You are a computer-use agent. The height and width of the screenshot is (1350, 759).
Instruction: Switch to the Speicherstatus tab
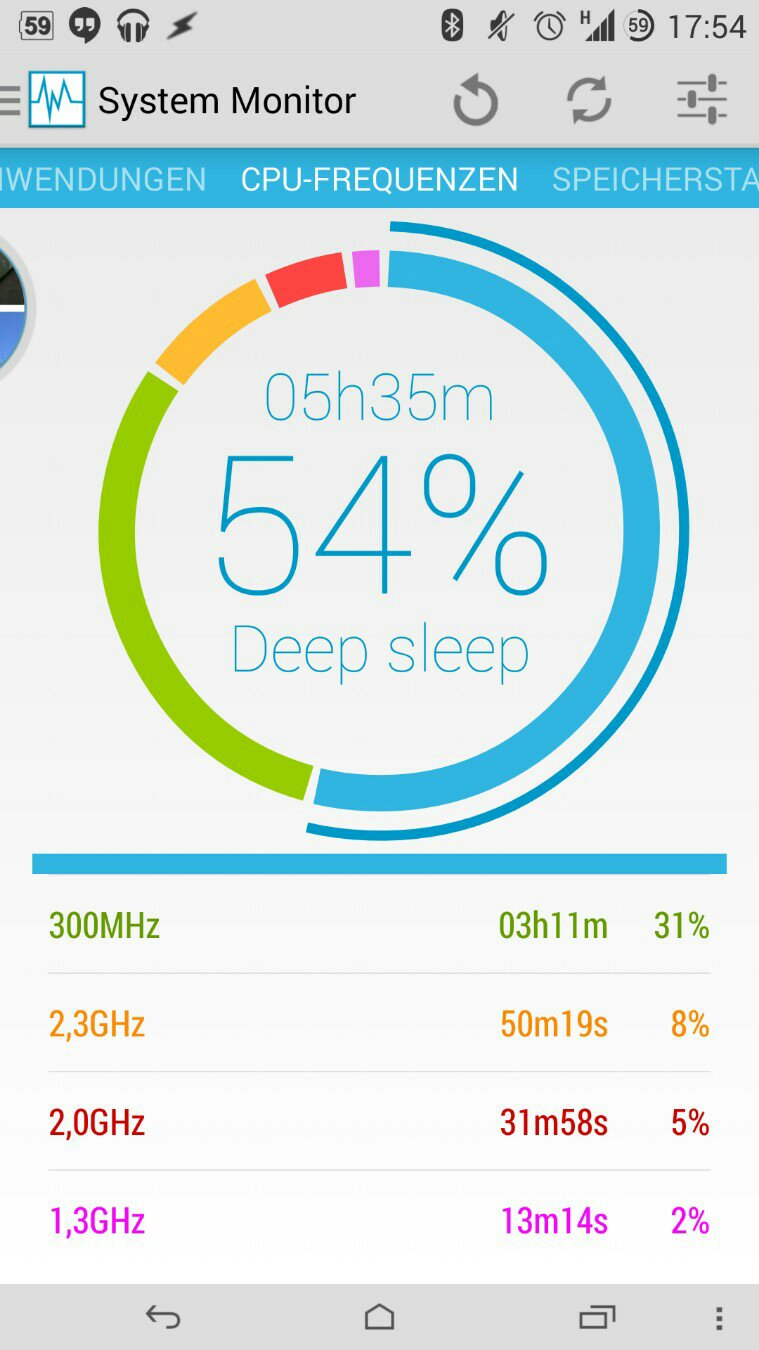pyautogui.click(x=655, y=180)
